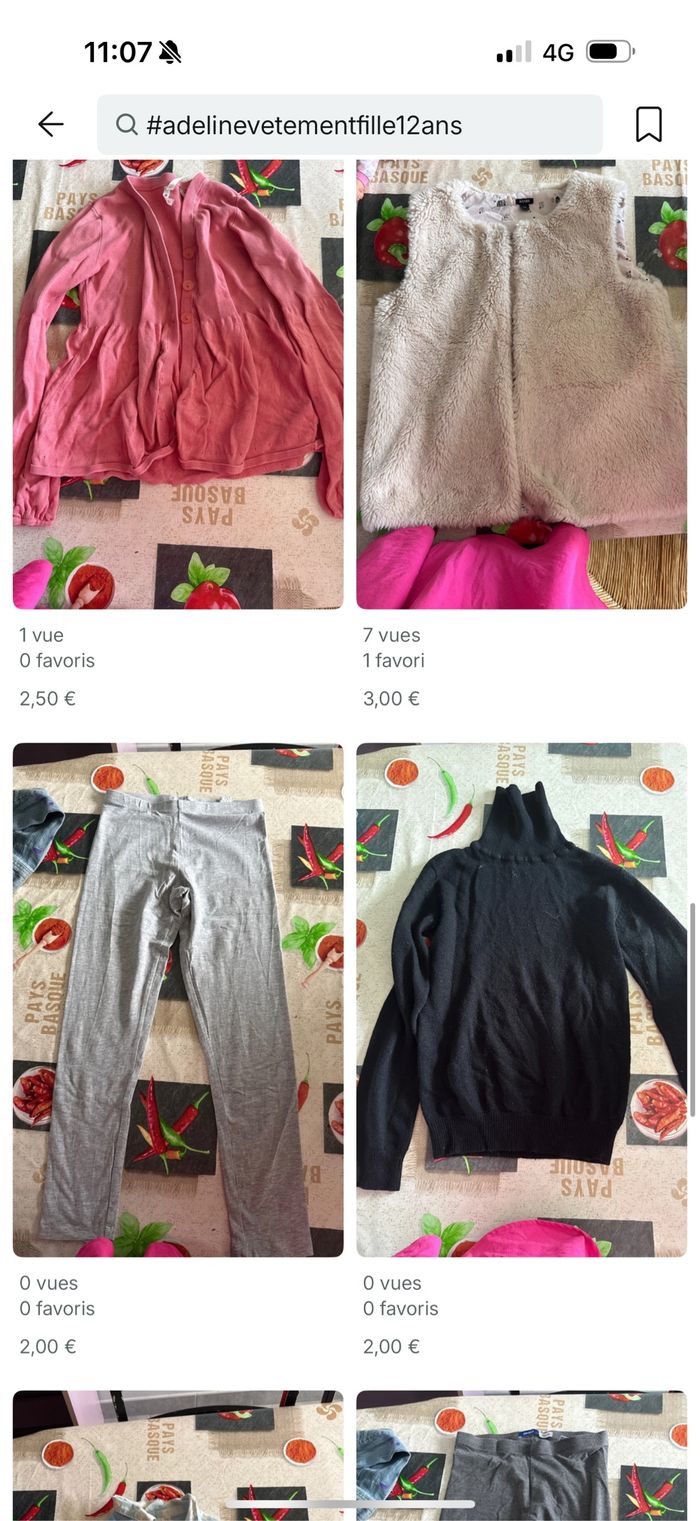Save this search with the bookmark icon
Viewport: 700px width, 1521px height.
[649, 124]
